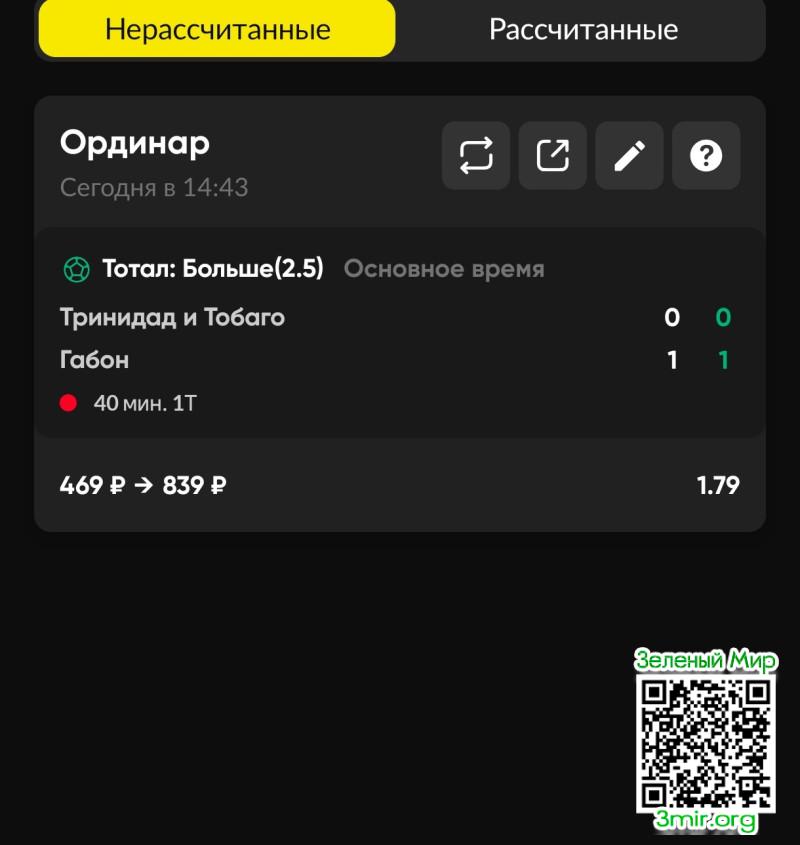Viewport: 800px width, 845px height.
Task: Switch to the Рассчитанные tab
Action: pos(583,29)
